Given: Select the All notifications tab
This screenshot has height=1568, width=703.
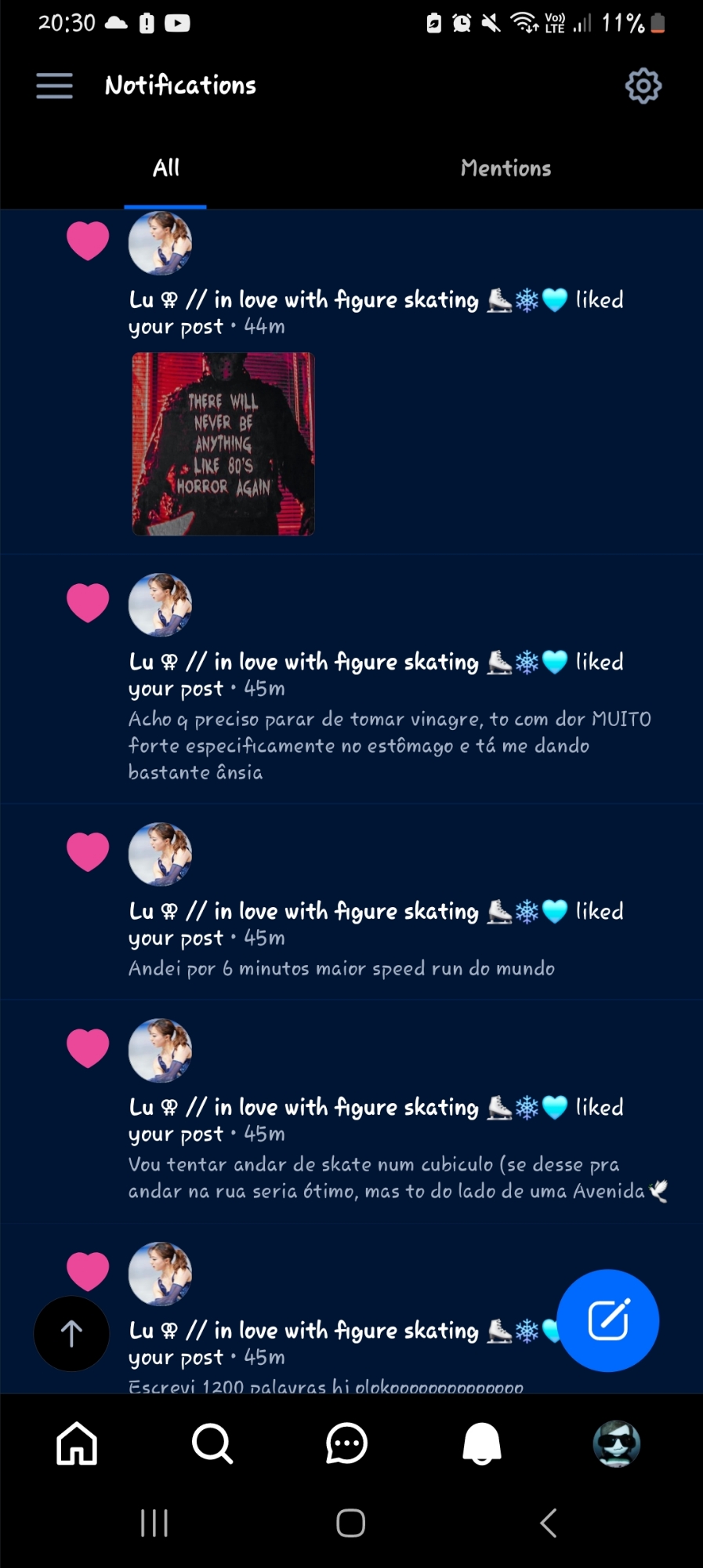Looking at the screenshot, I should (x=165, y=169).
